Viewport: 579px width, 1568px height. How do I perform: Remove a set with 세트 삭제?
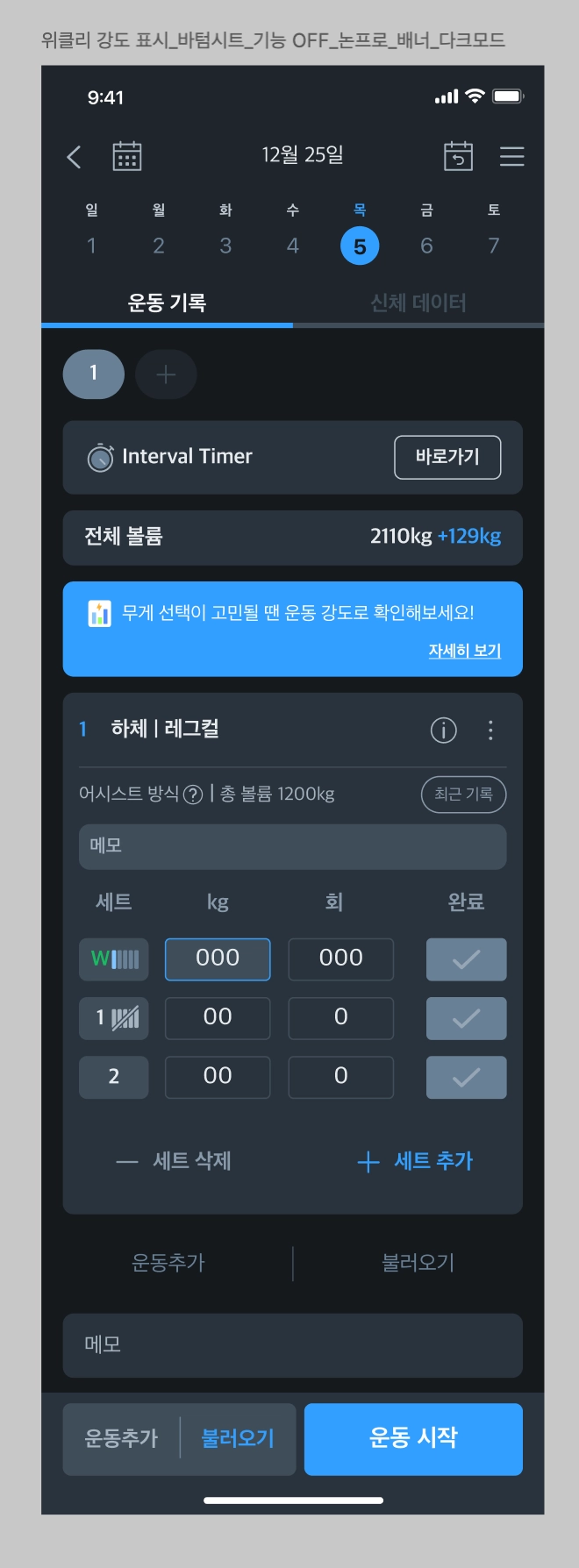click(174, 1161)
